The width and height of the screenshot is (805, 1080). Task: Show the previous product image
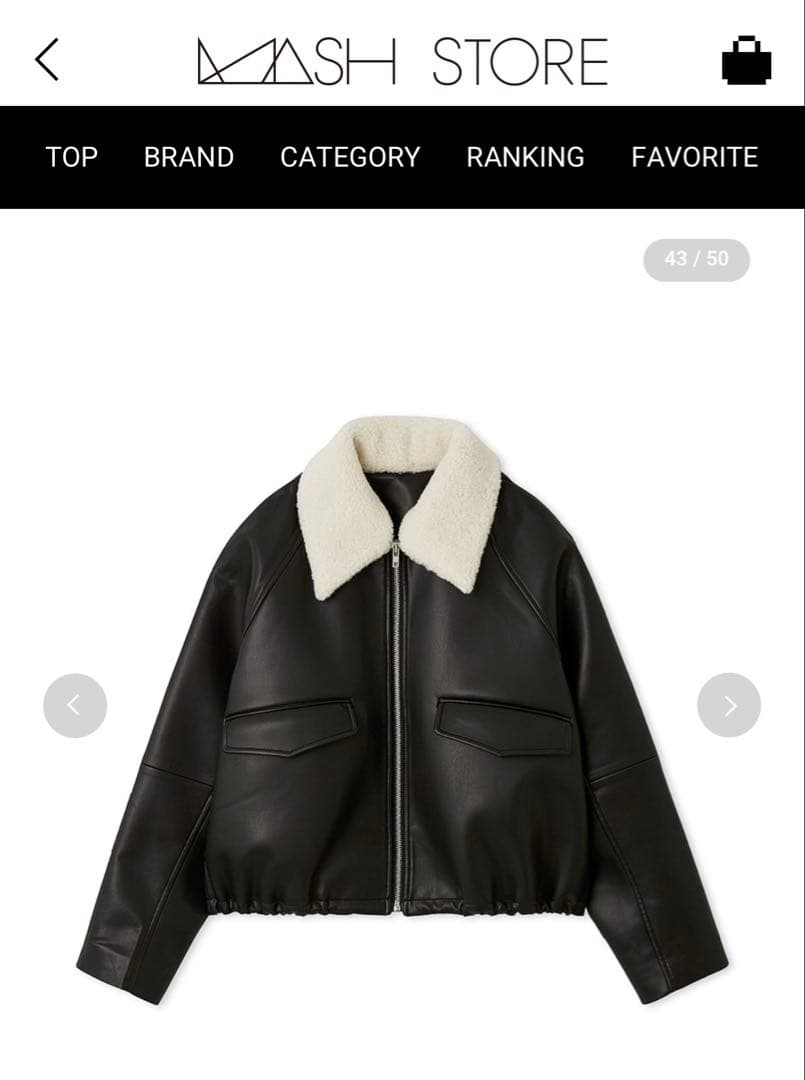pyautogui.click(x=75, y=706)
